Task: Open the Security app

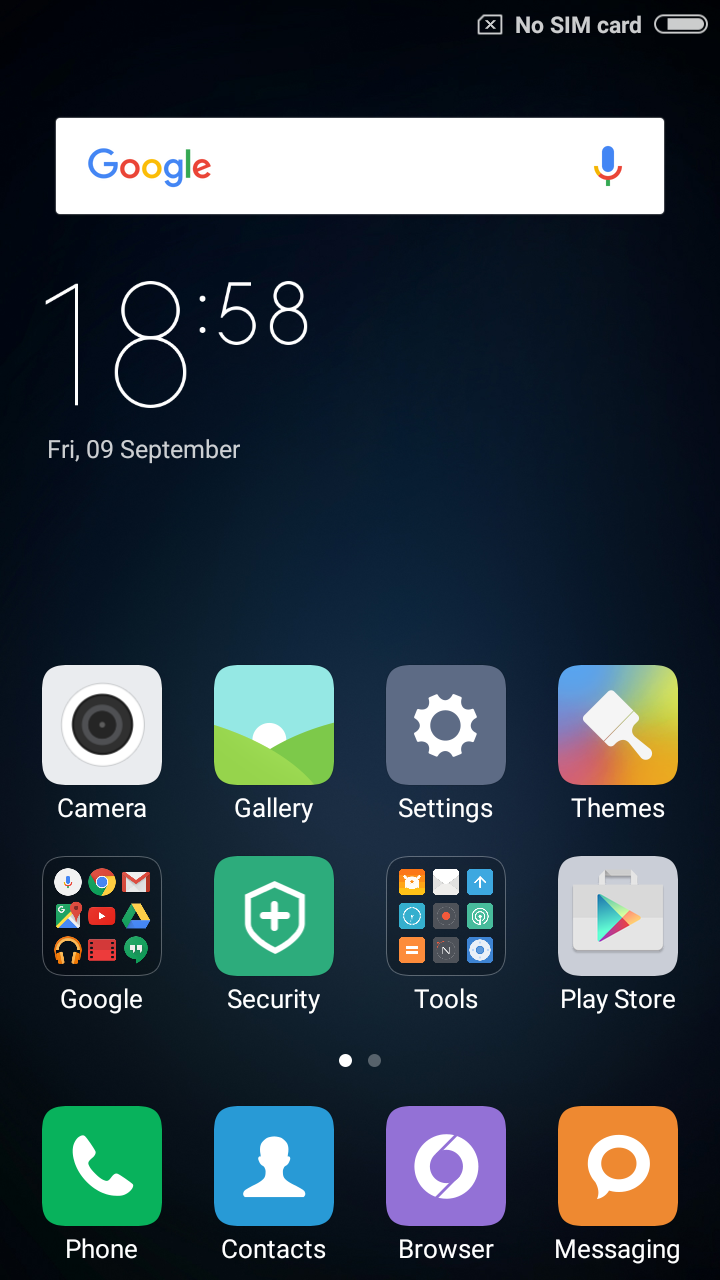Action: (274, 916)
